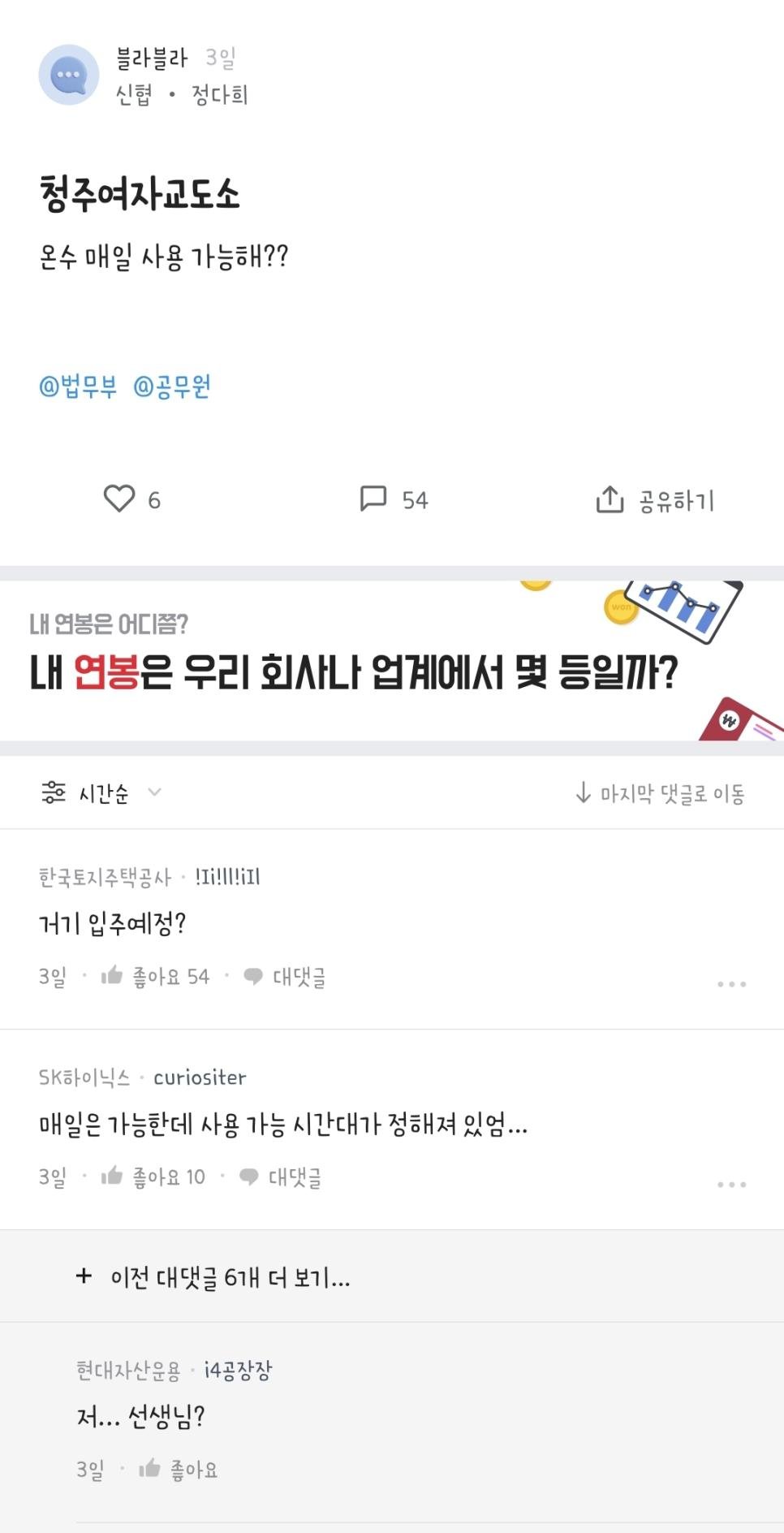784x1533 pixels.
Task: Reply to curiositer's comment
Action: (281, 1177)
